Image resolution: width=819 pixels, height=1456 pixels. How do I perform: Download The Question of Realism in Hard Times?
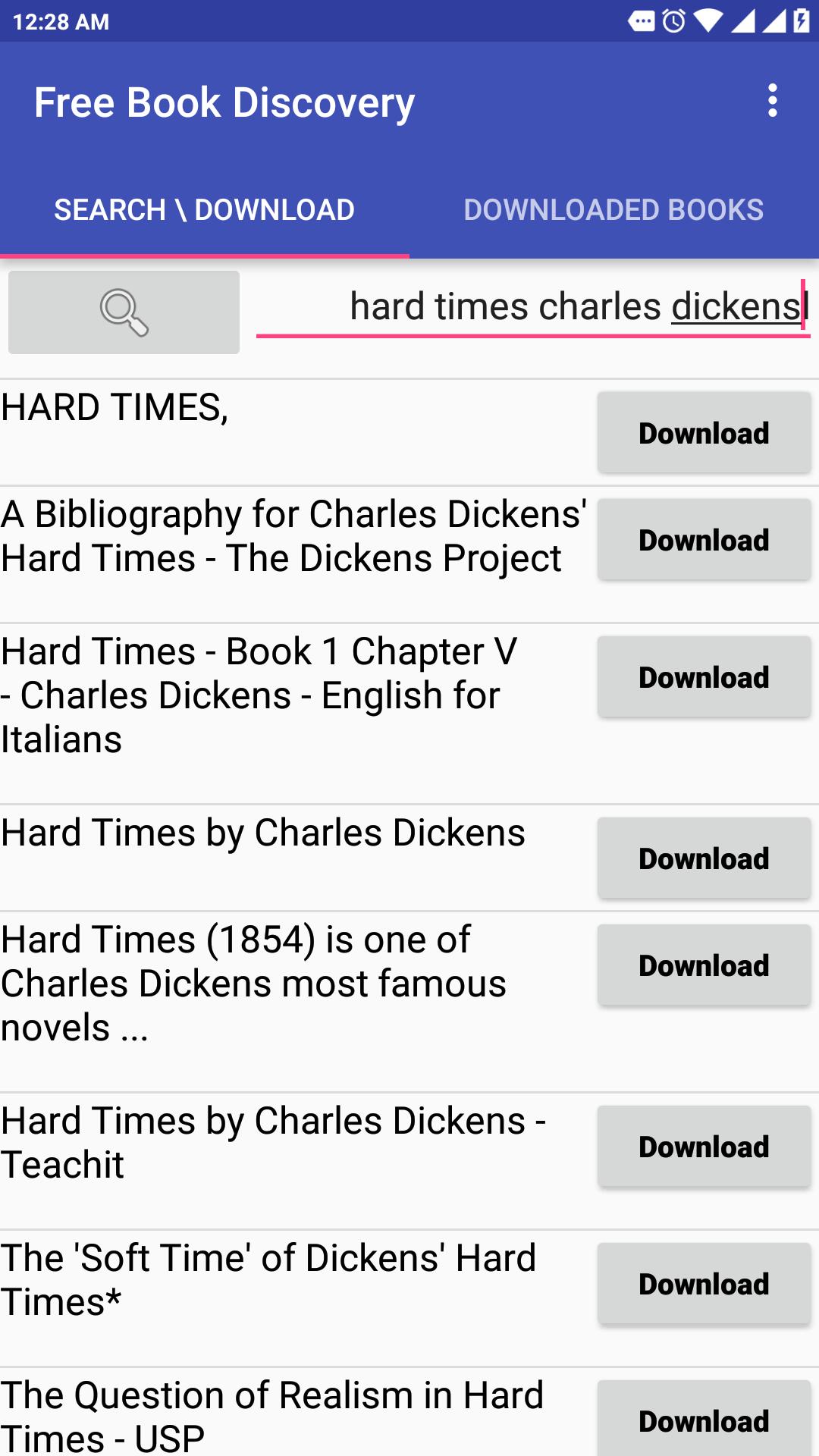(704, 1418)
